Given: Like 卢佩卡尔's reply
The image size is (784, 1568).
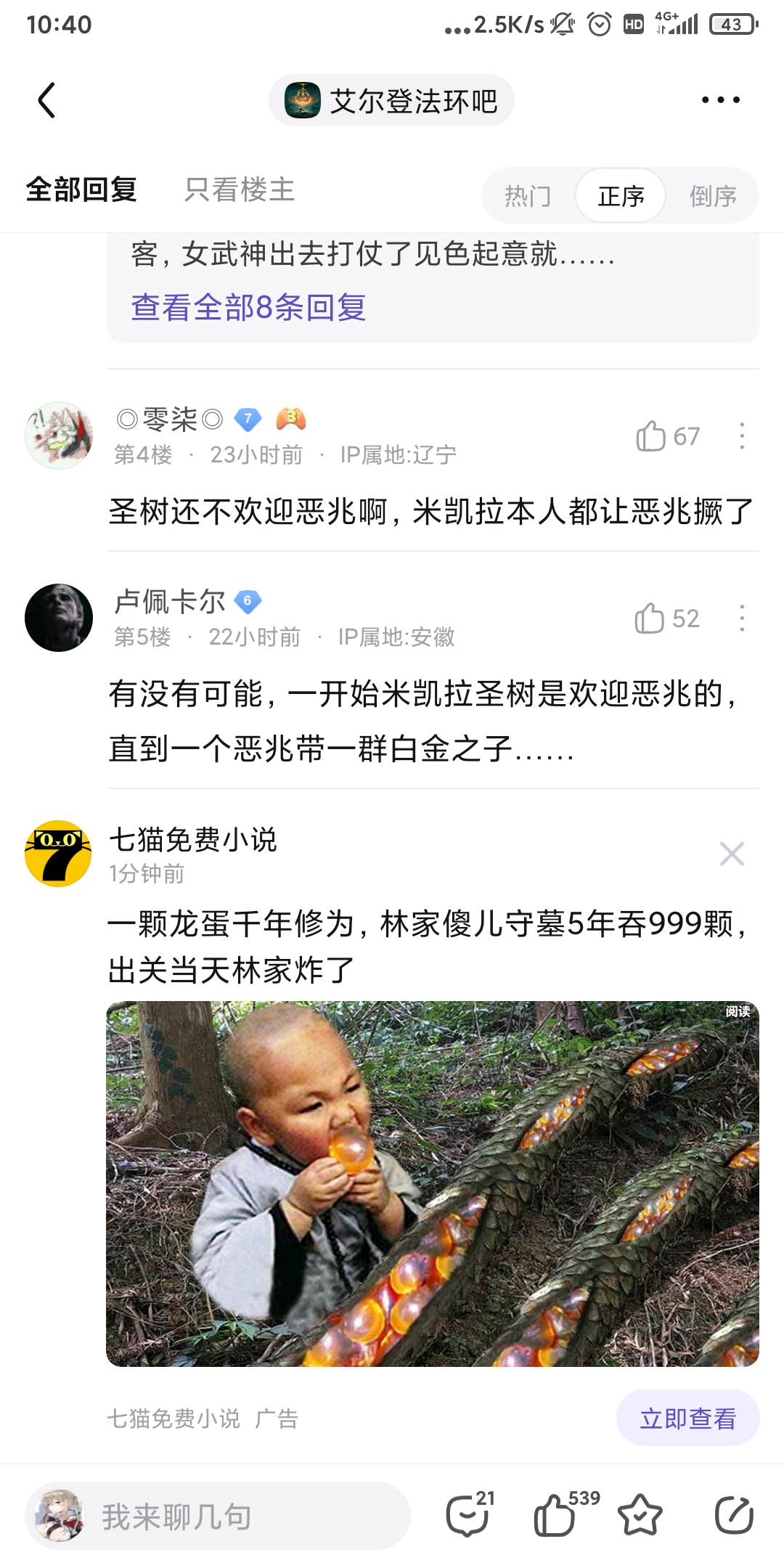Looking at the screenshot, I should (x=666, y=618).
